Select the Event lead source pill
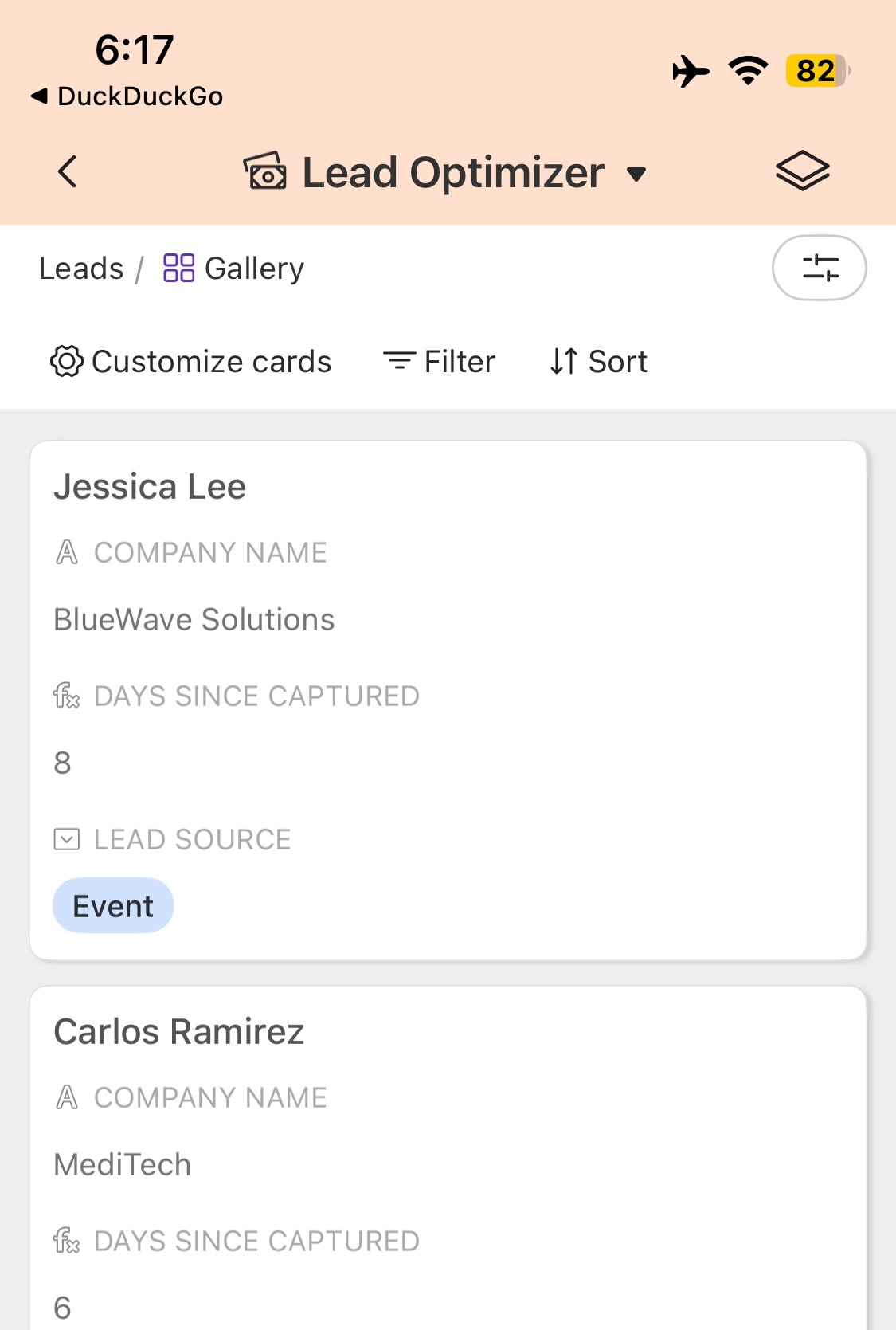Image resolution: width=896 pixels, height=1330 pixels. [x=113, y=904]
